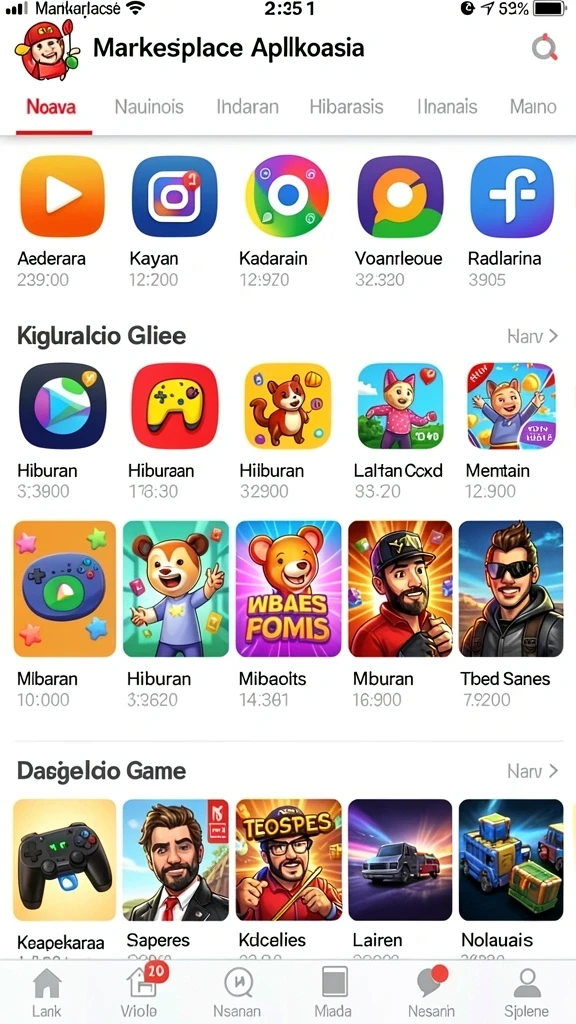
Task: Switch to the Vrlole bottom tab
Action: point(139,993)
